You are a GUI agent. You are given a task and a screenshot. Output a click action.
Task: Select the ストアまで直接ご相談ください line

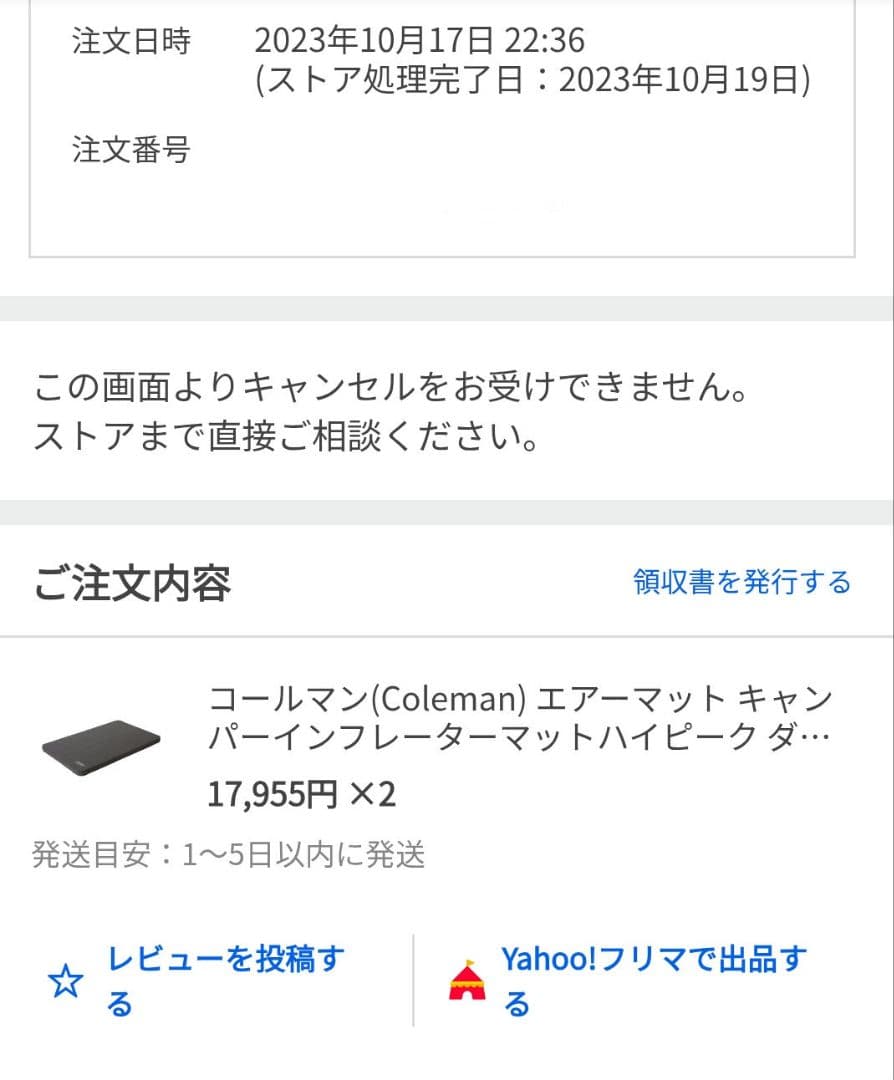(290, 435)
